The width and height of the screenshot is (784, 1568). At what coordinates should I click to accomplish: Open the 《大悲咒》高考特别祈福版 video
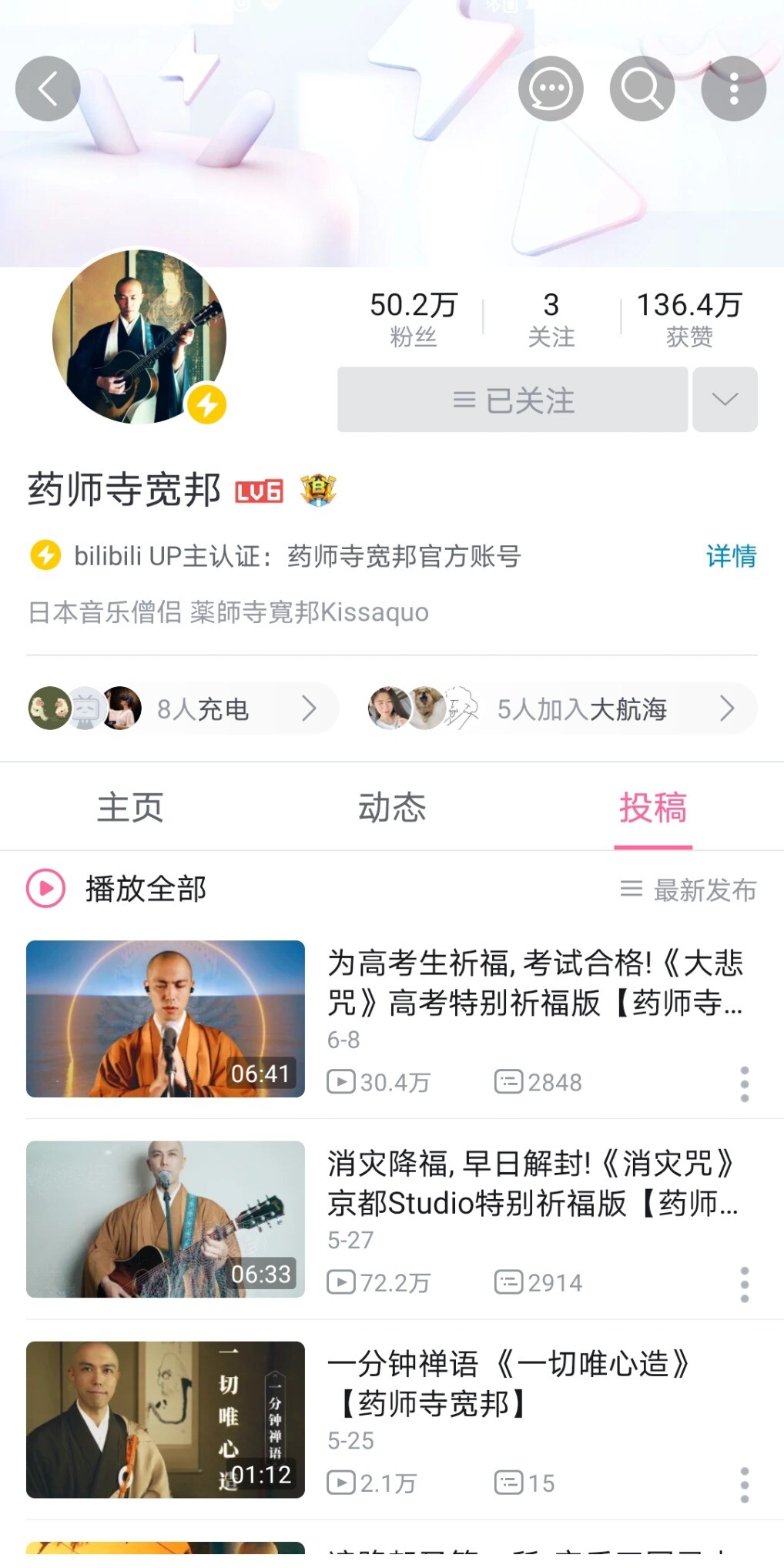pyautogui.click(x=534, y=983)
